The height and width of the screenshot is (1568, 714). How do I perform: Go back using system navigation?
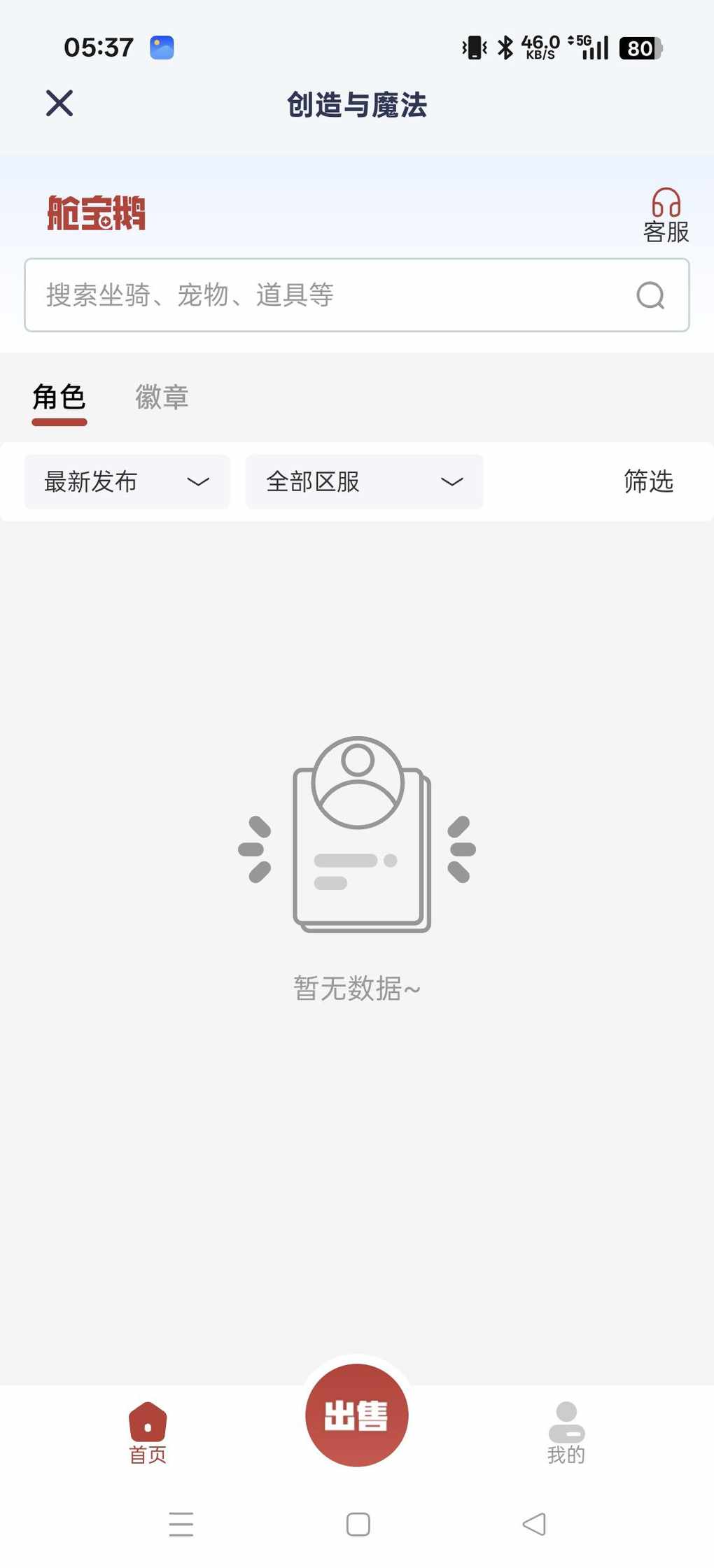tap(534, 1524)
